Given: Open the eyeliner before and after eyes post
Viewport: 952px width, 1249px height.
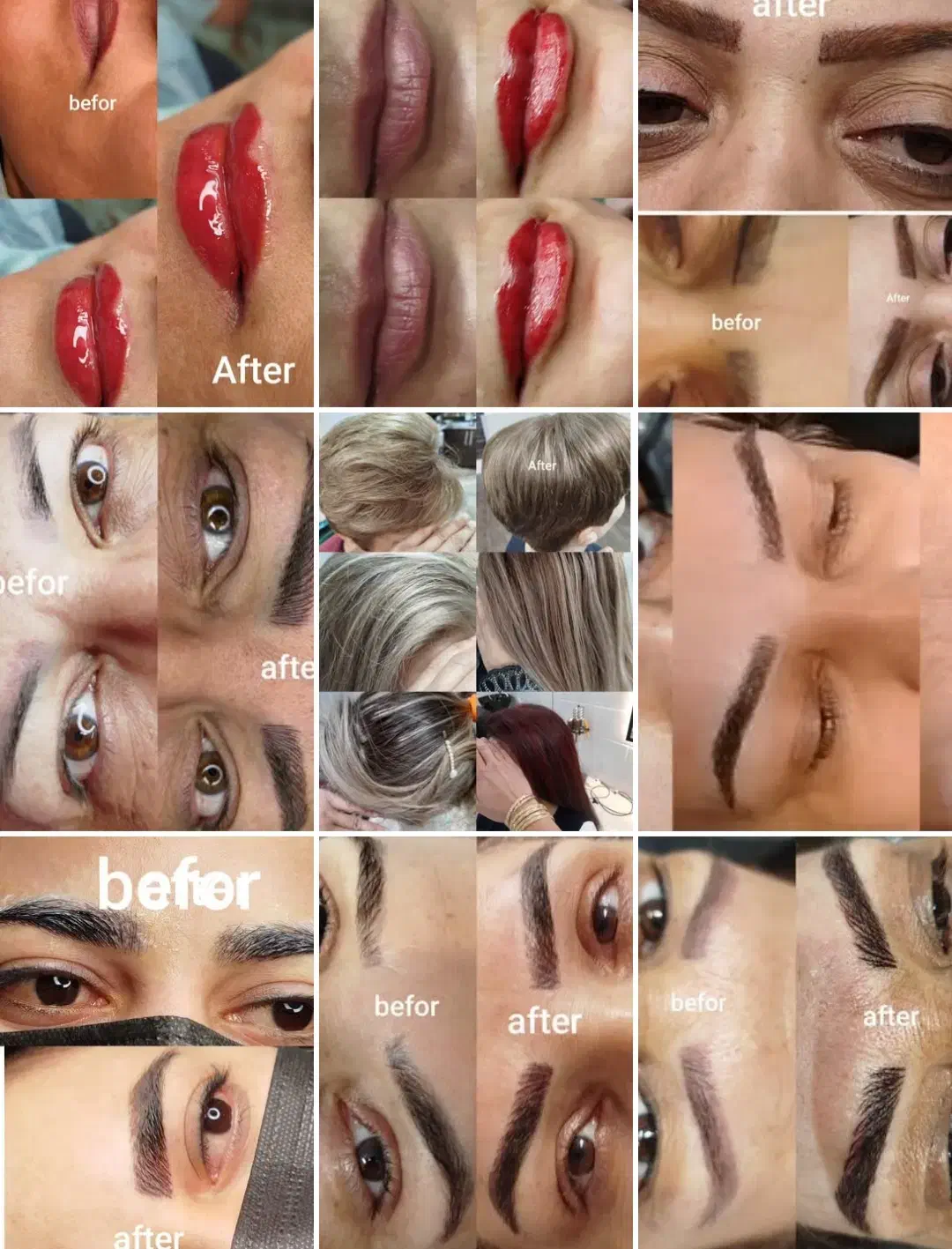Looking at the screenshot, I should tap(157, 621).
